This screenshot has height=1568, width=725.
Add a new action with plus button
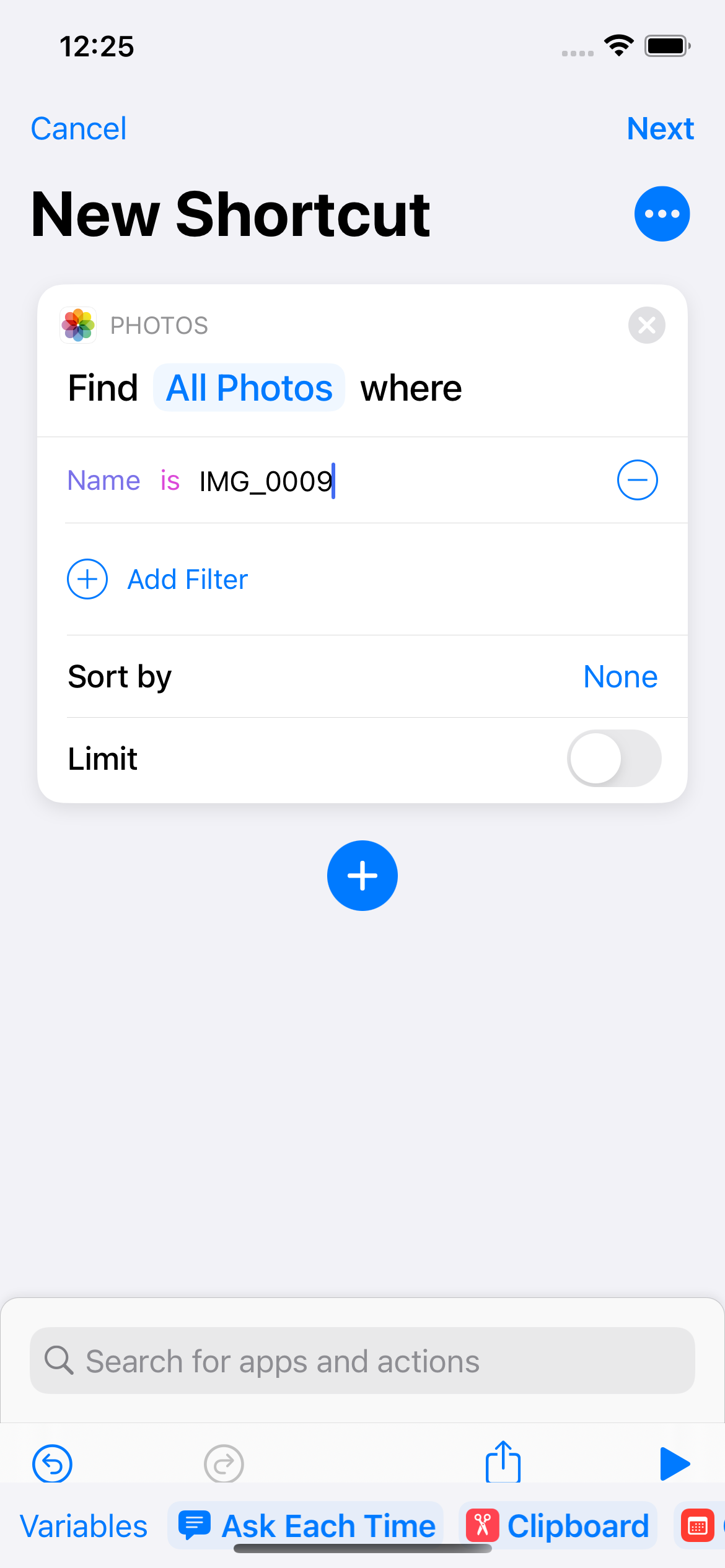[362, 876]
